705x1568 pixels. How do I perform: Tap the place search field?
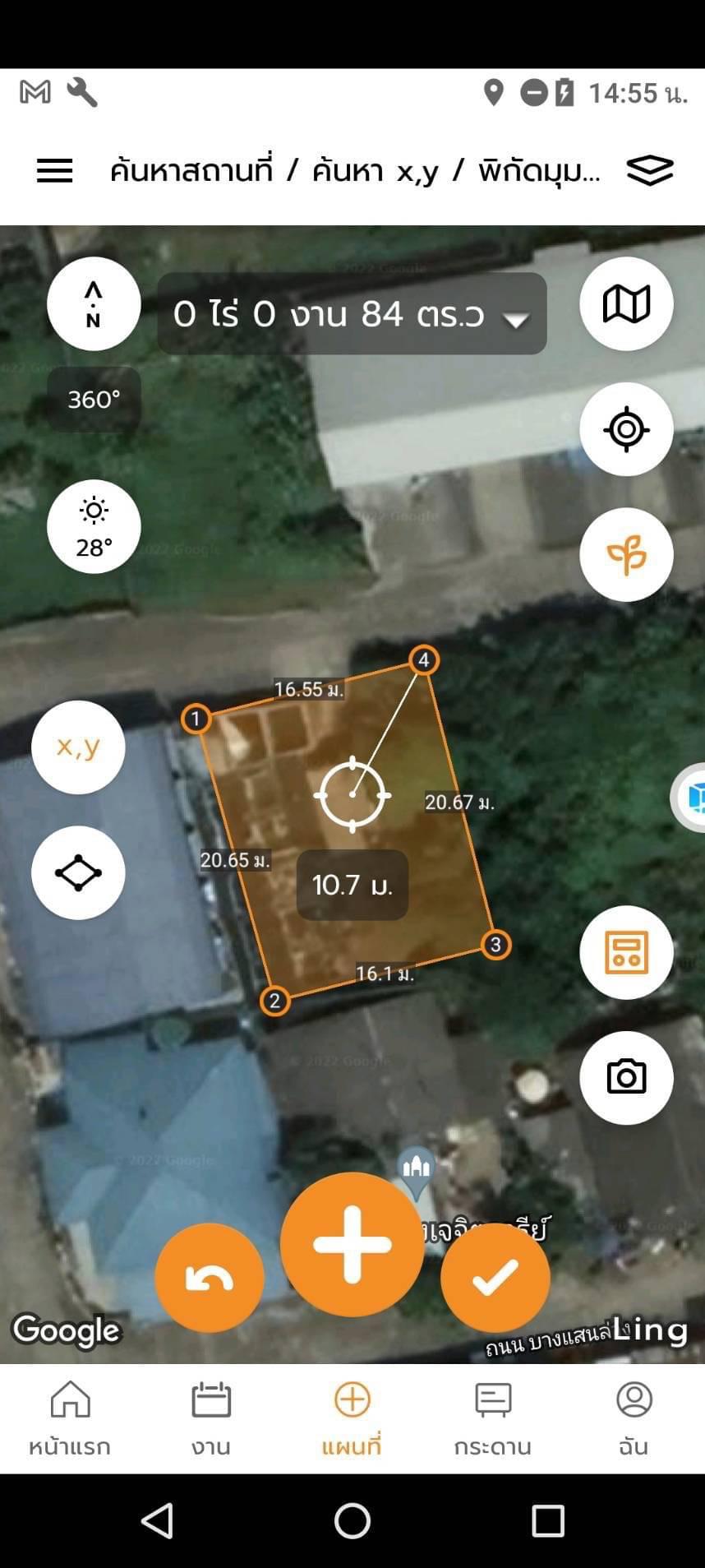355,171
